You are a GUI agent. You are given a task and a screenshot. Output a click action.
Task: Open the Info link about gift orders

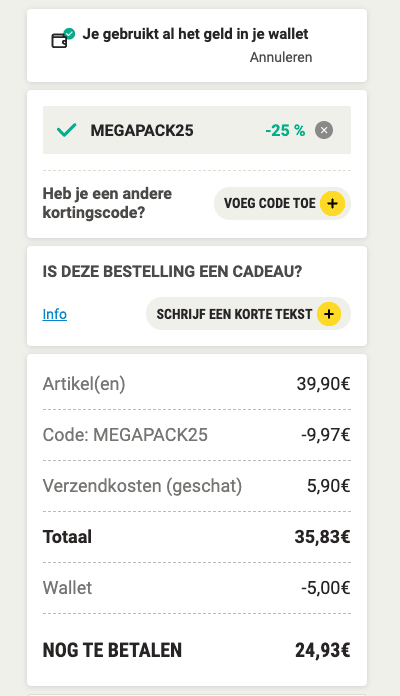click(55, 314)
